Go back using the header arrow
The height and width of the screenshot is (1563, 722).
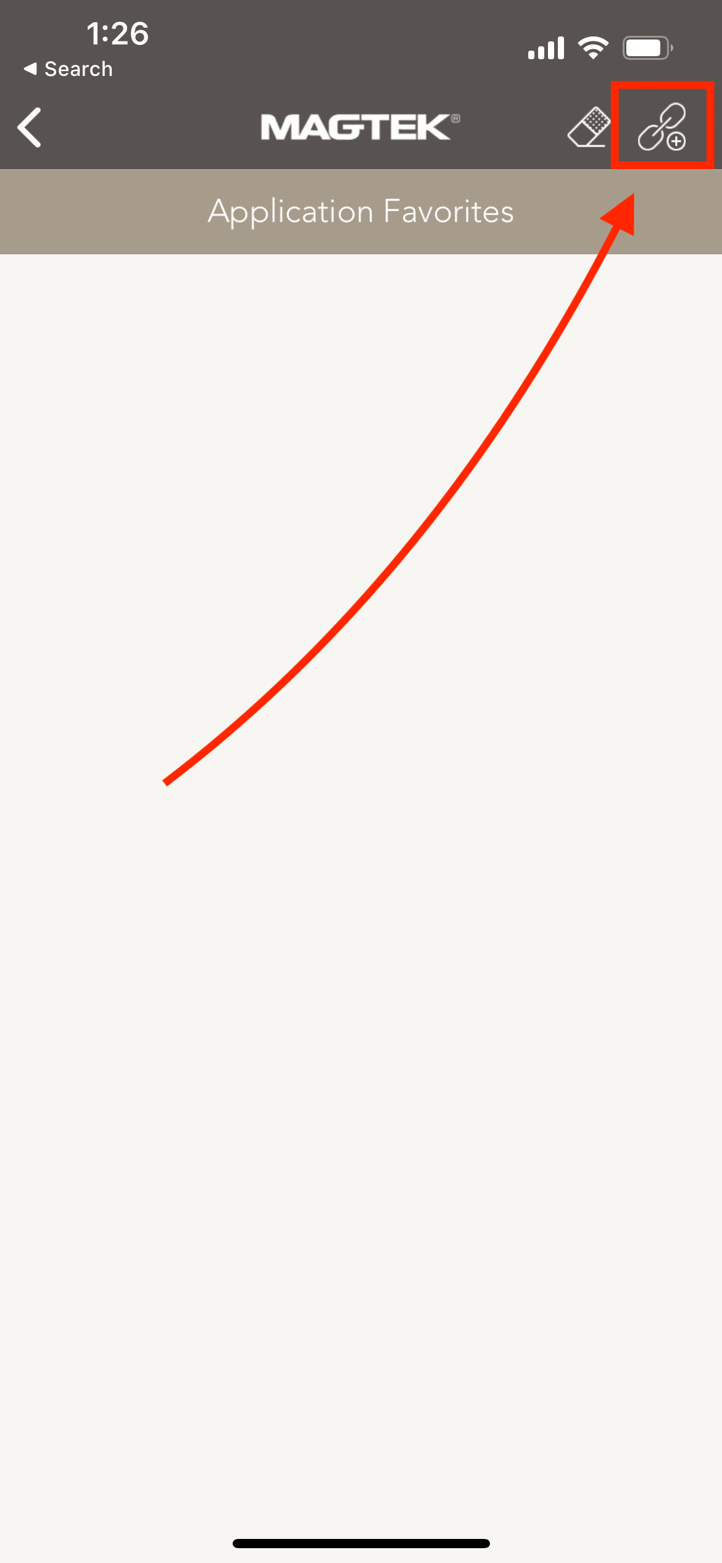point(30,128)
